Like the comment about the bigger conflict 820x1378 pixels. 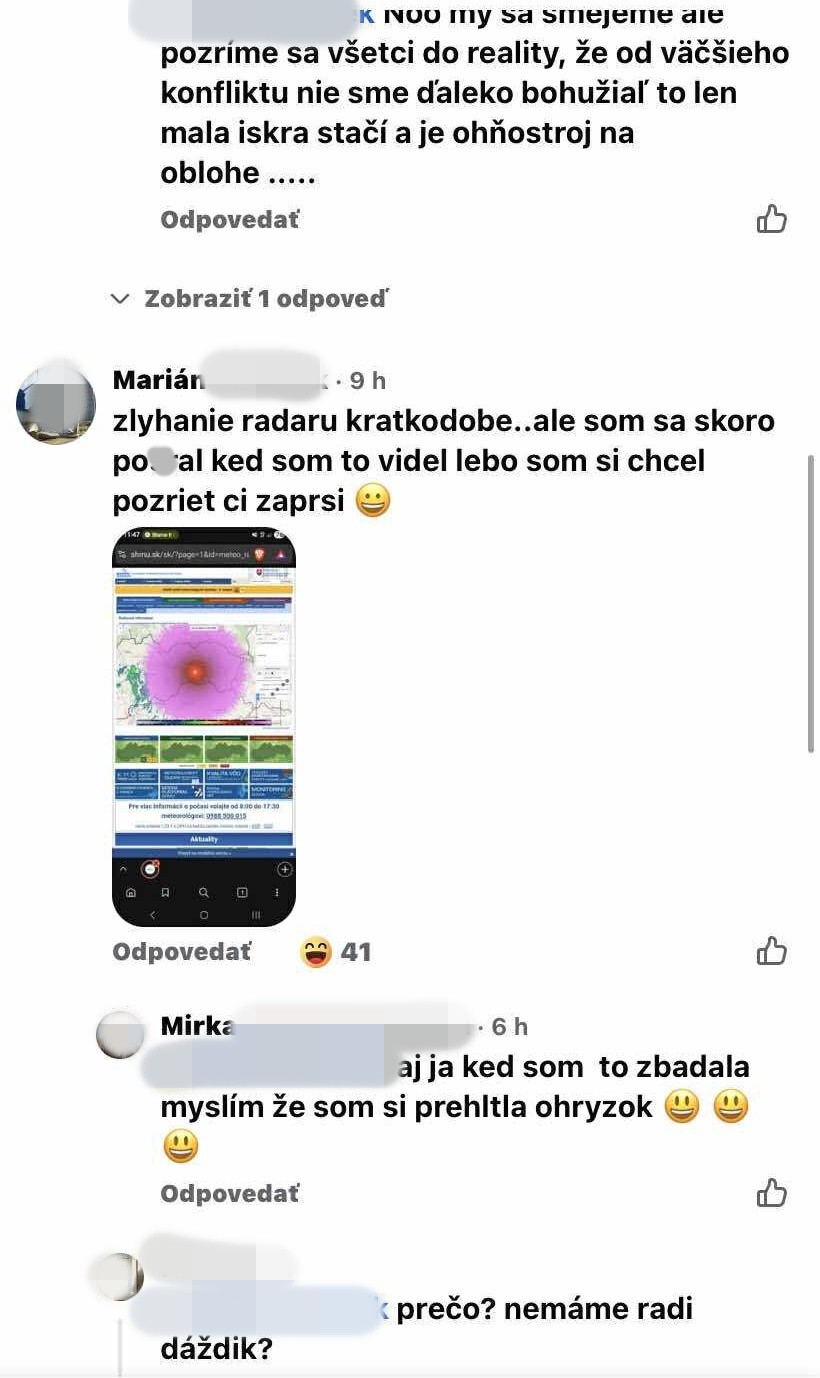coord(771,219)
